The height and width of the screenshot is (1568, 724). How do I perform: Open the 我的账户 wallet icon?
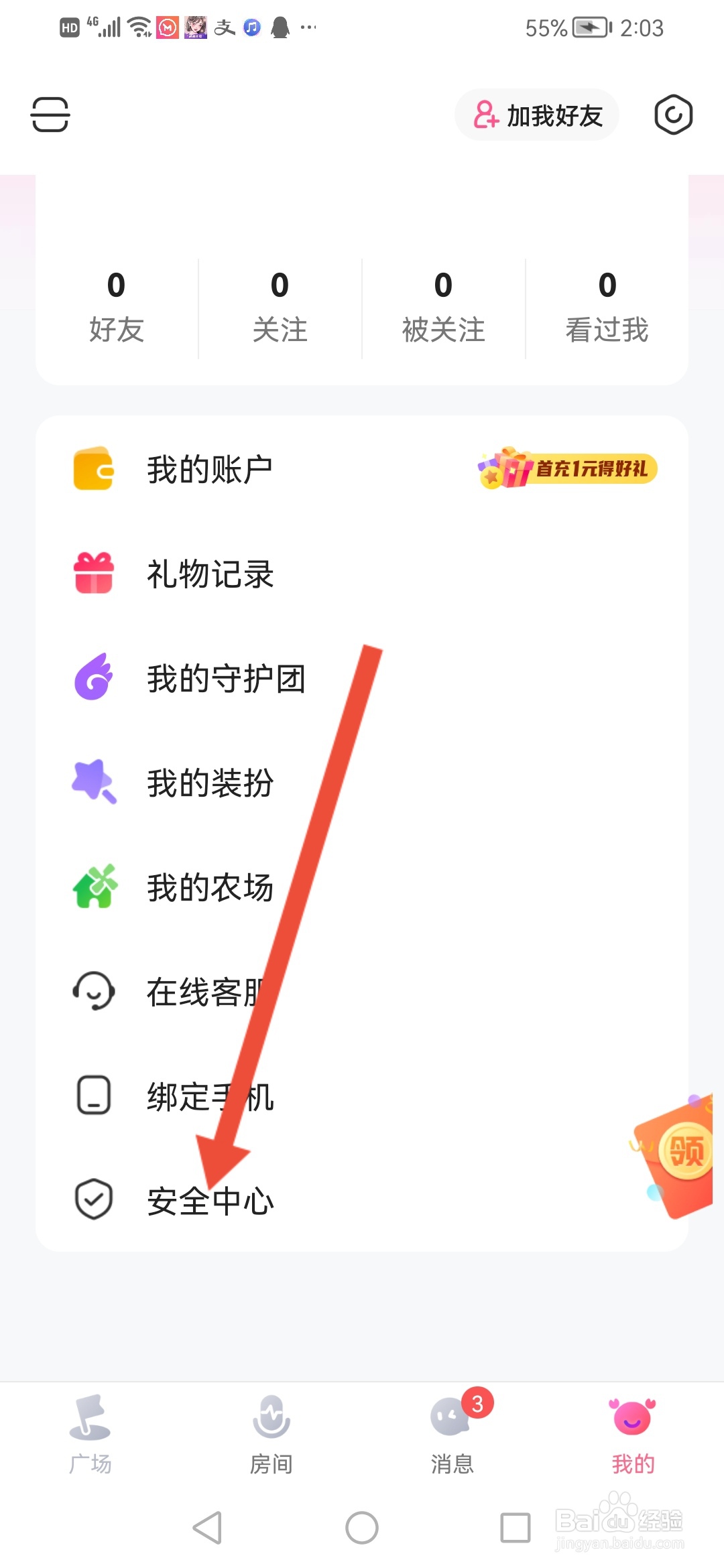click(x=93, y=468)
